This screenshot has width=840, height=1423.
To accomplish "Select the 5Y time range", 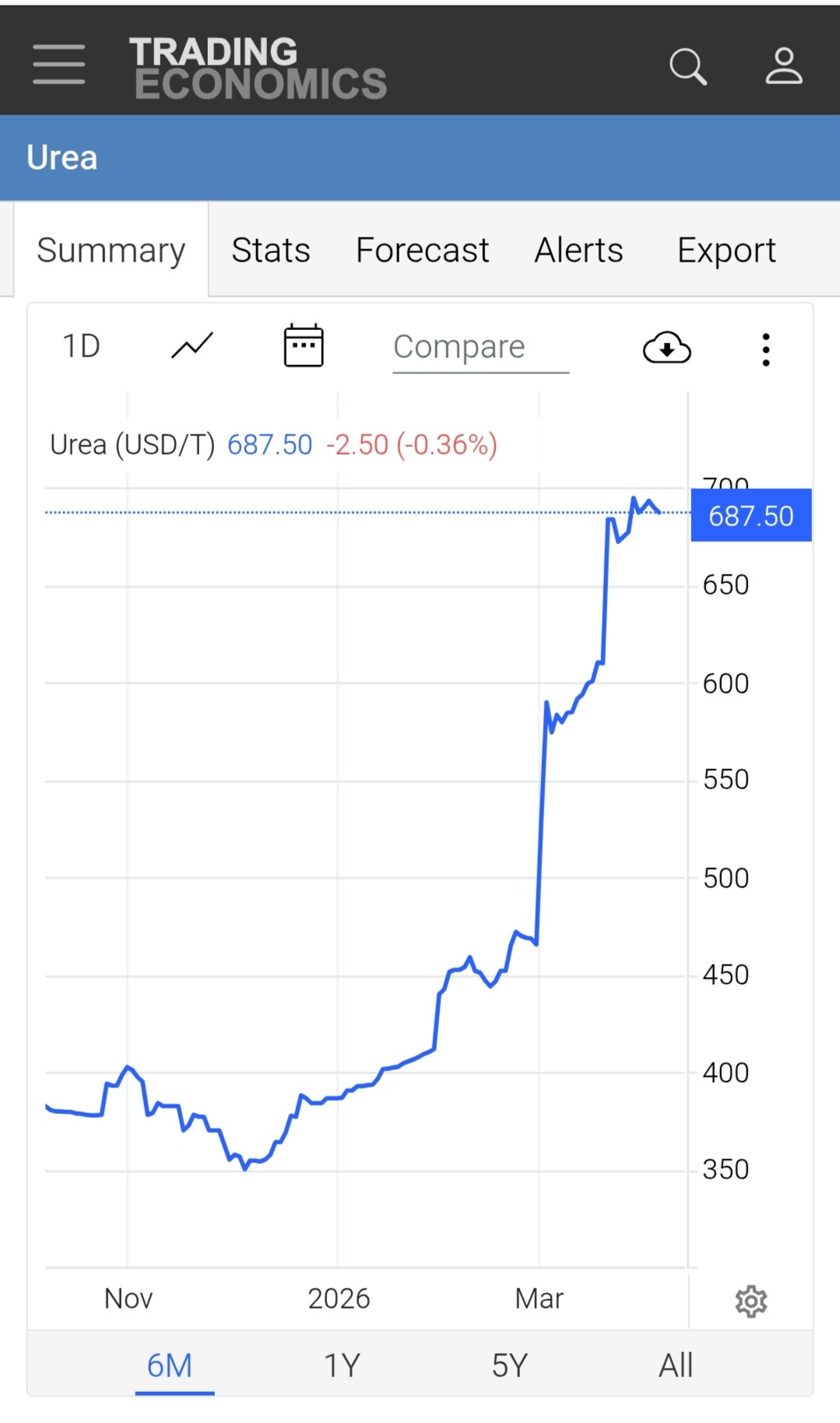I will click(510, 1365).
